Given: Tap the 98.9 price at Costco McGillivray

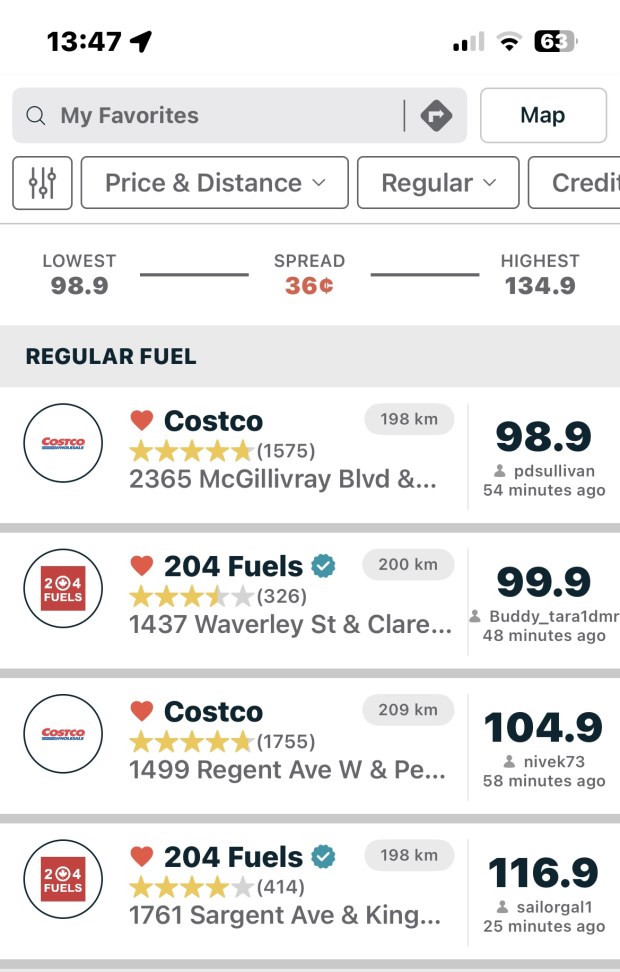Looking at the screenshot, I should pos(543,438).
